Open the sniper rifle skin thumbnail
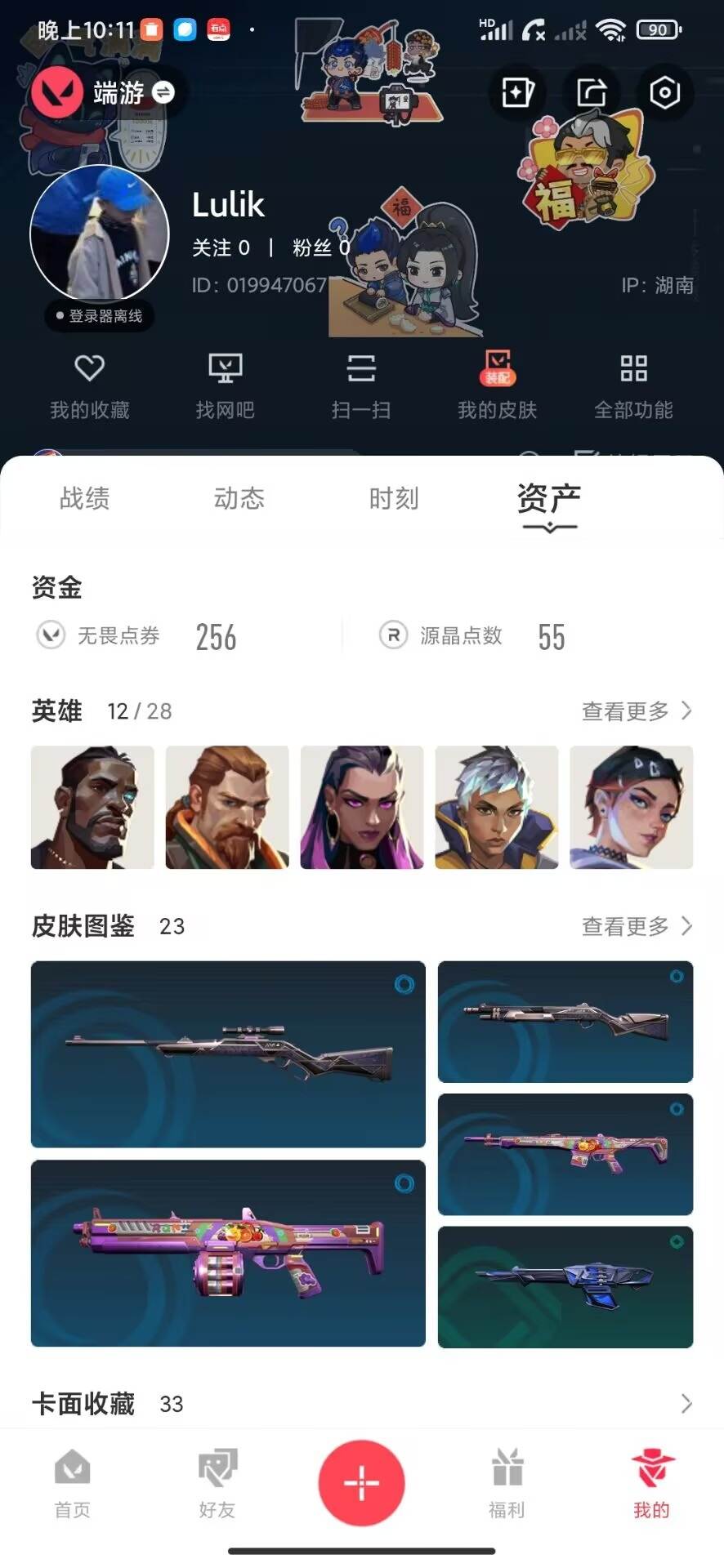The height and width of the screenshot is (1568, 724). coord(228,1054)
